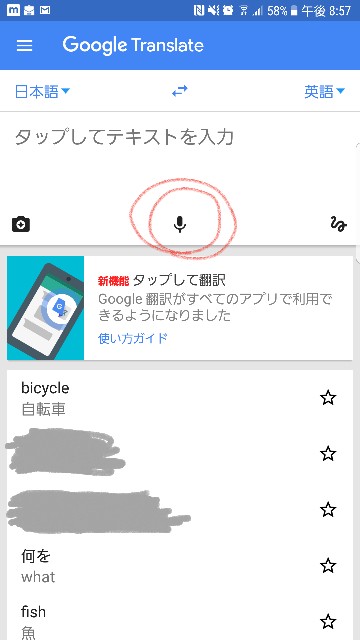Open camera translation

coord(21,224)
